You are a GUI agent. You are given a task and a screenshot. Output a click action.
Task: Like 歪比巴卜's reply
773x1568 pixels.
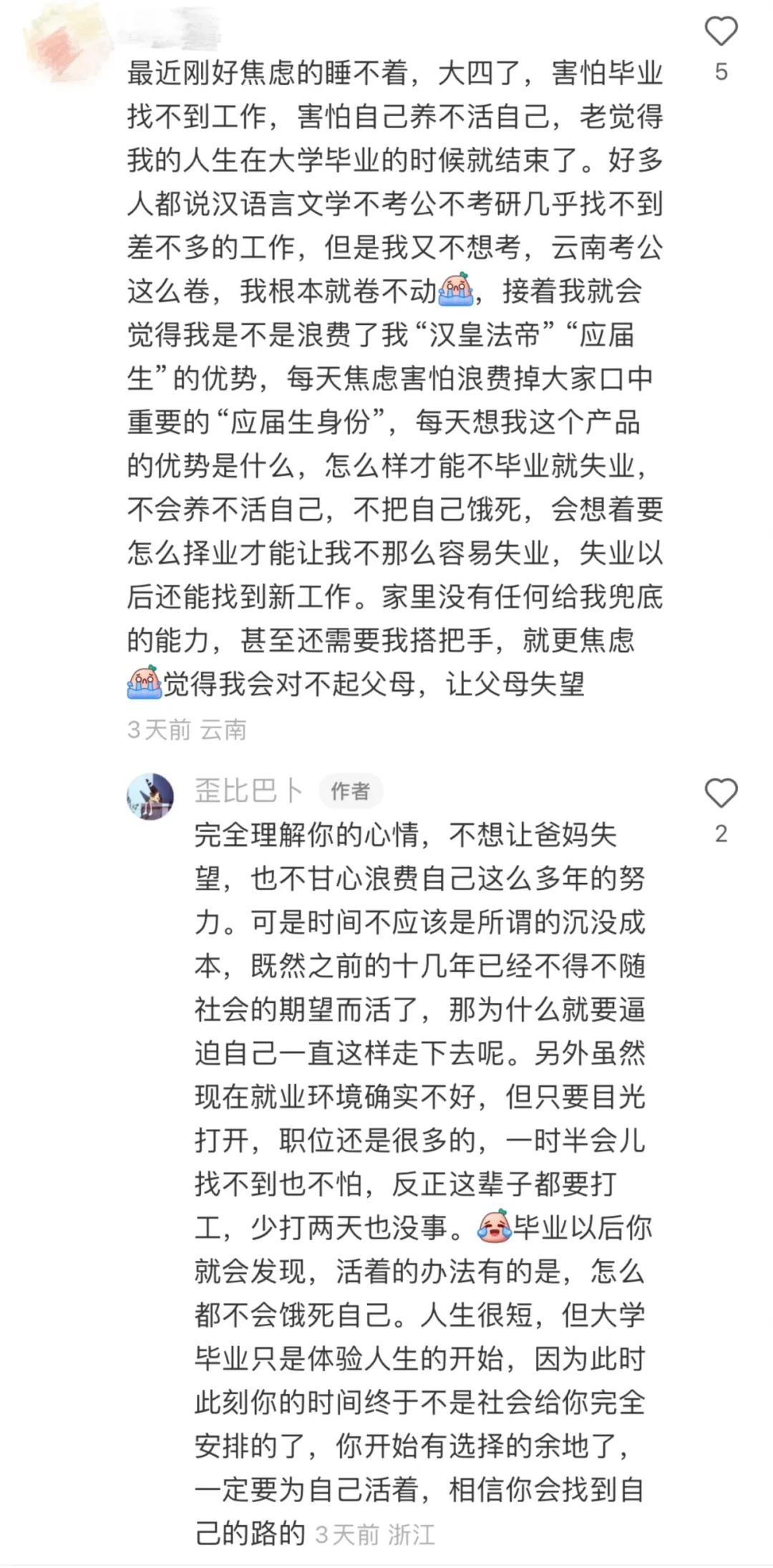coord(721,793)
